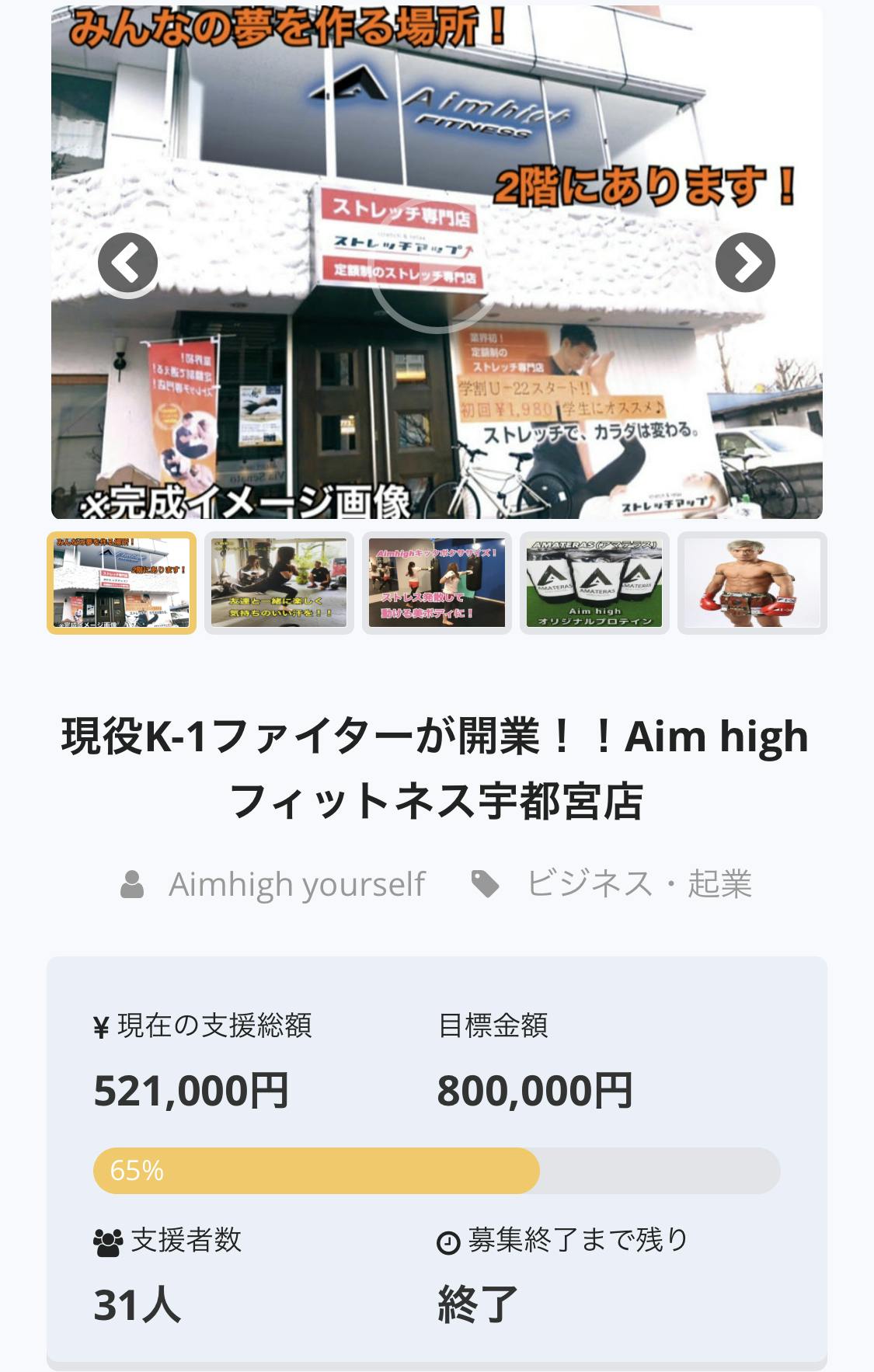
Task: Select the fighter portrait thumbnail
Action: click(752, 583)
